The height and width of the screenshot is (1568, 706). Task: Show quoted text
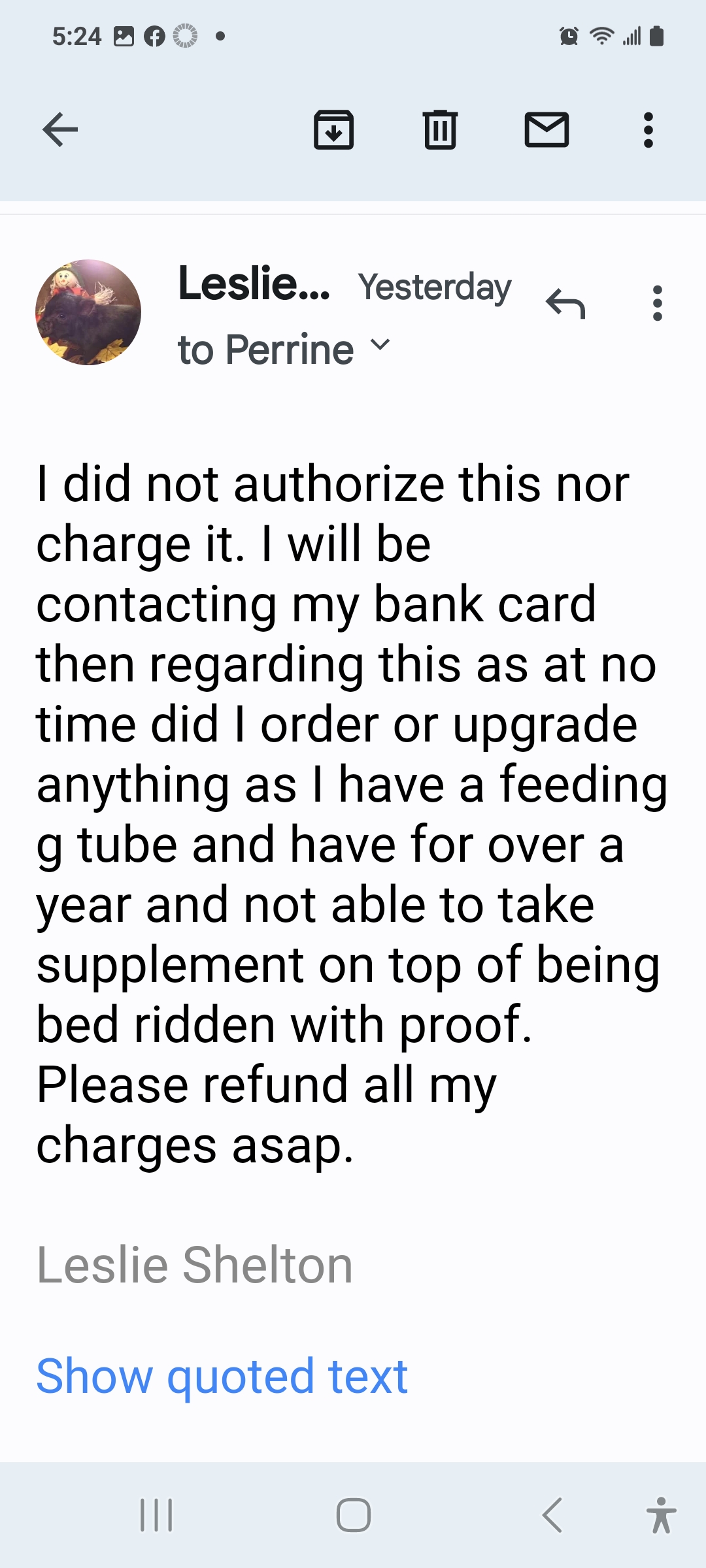[222, 1377]
